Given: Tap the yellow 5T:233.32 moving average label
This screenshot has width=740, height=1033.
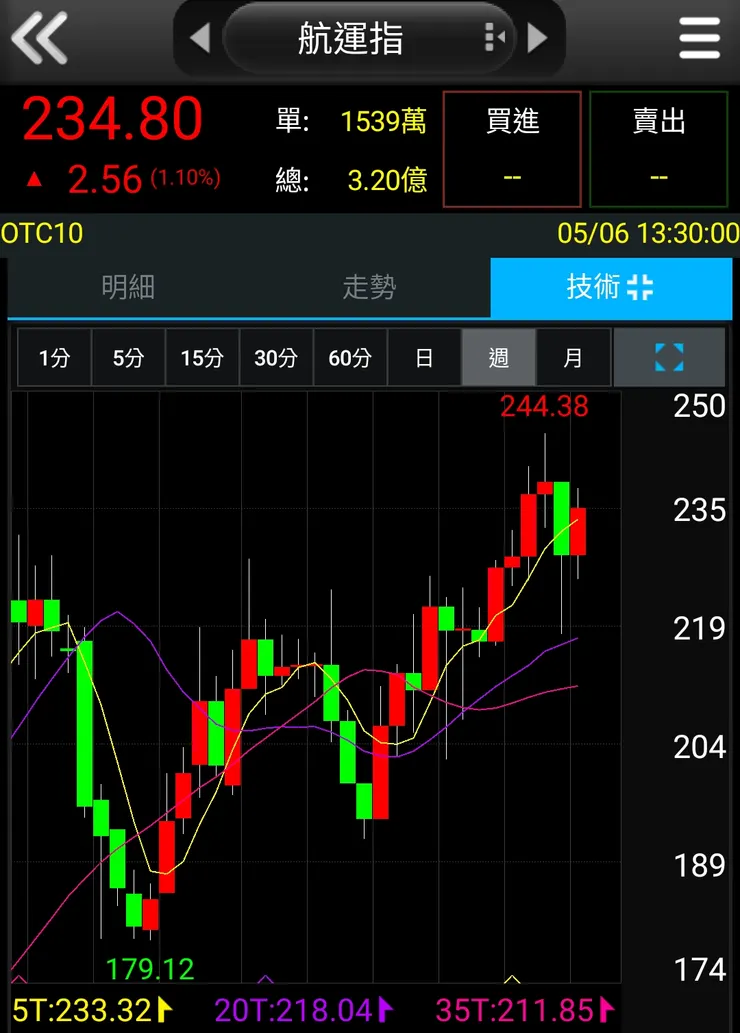Looking at the screenshot, I should [x=78, y=1012].
